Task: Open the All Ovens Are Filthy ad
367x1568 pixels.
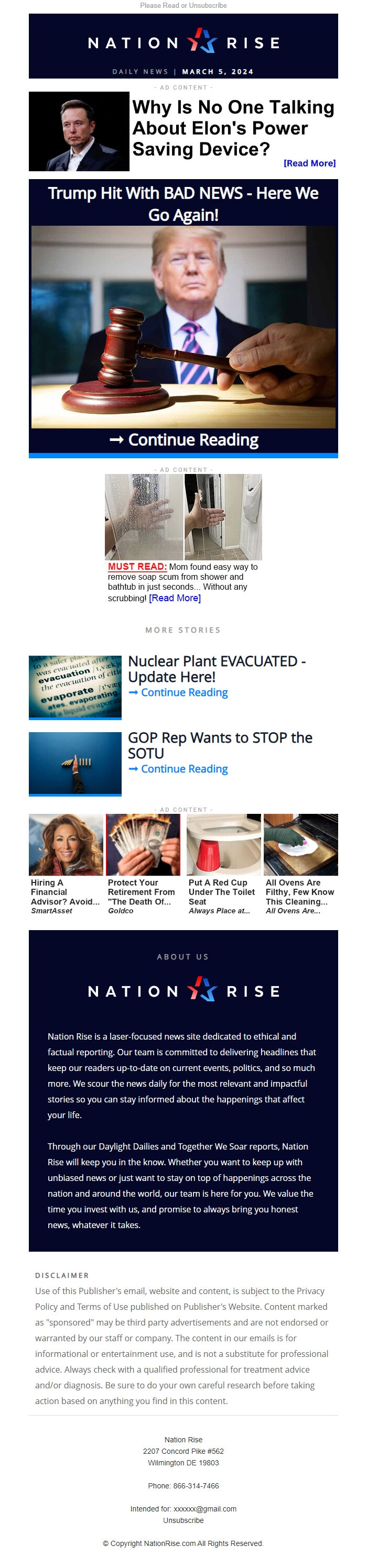Action: pos(300,863)
